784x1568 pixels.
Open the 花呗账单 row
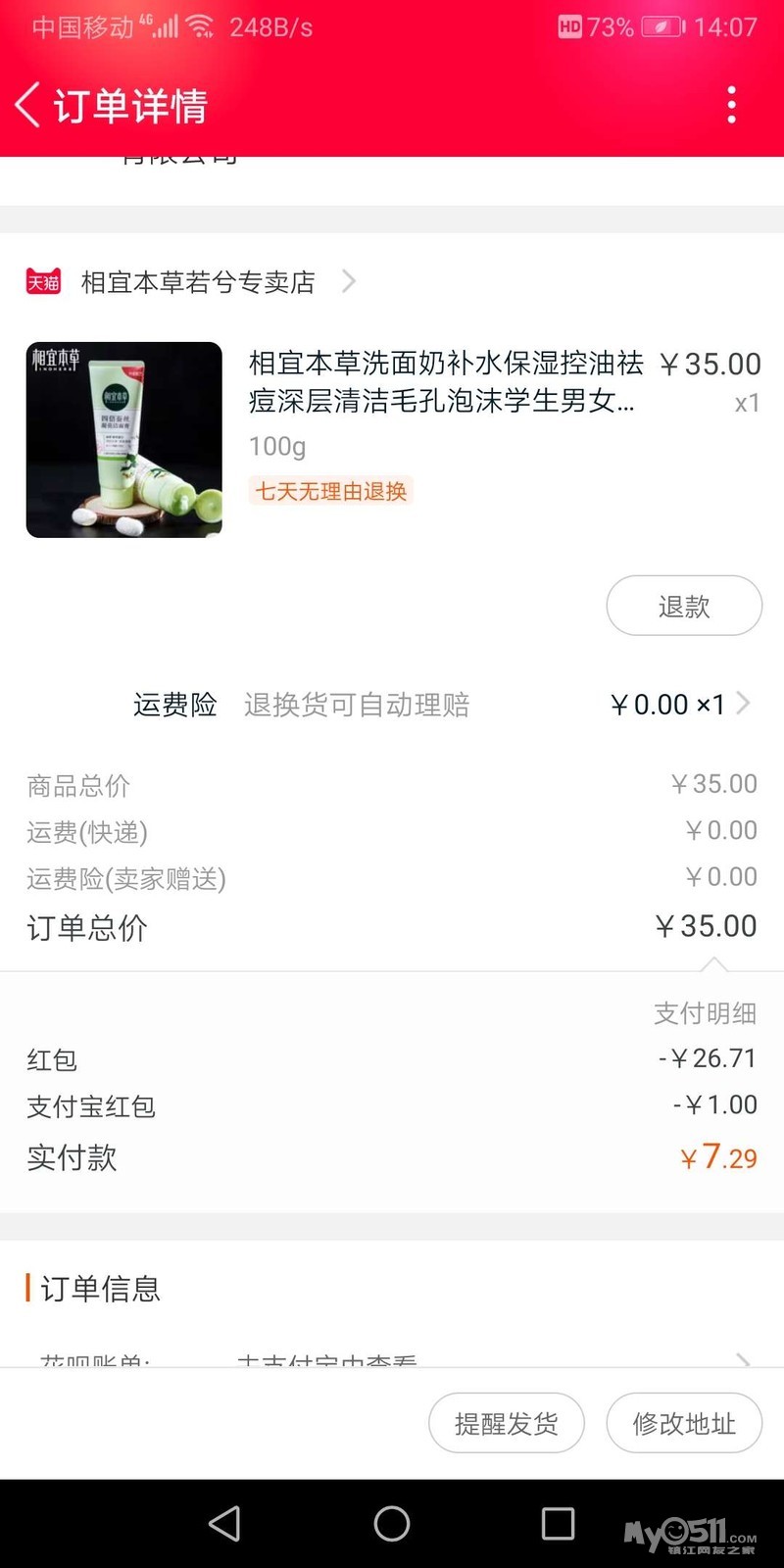392,1358
